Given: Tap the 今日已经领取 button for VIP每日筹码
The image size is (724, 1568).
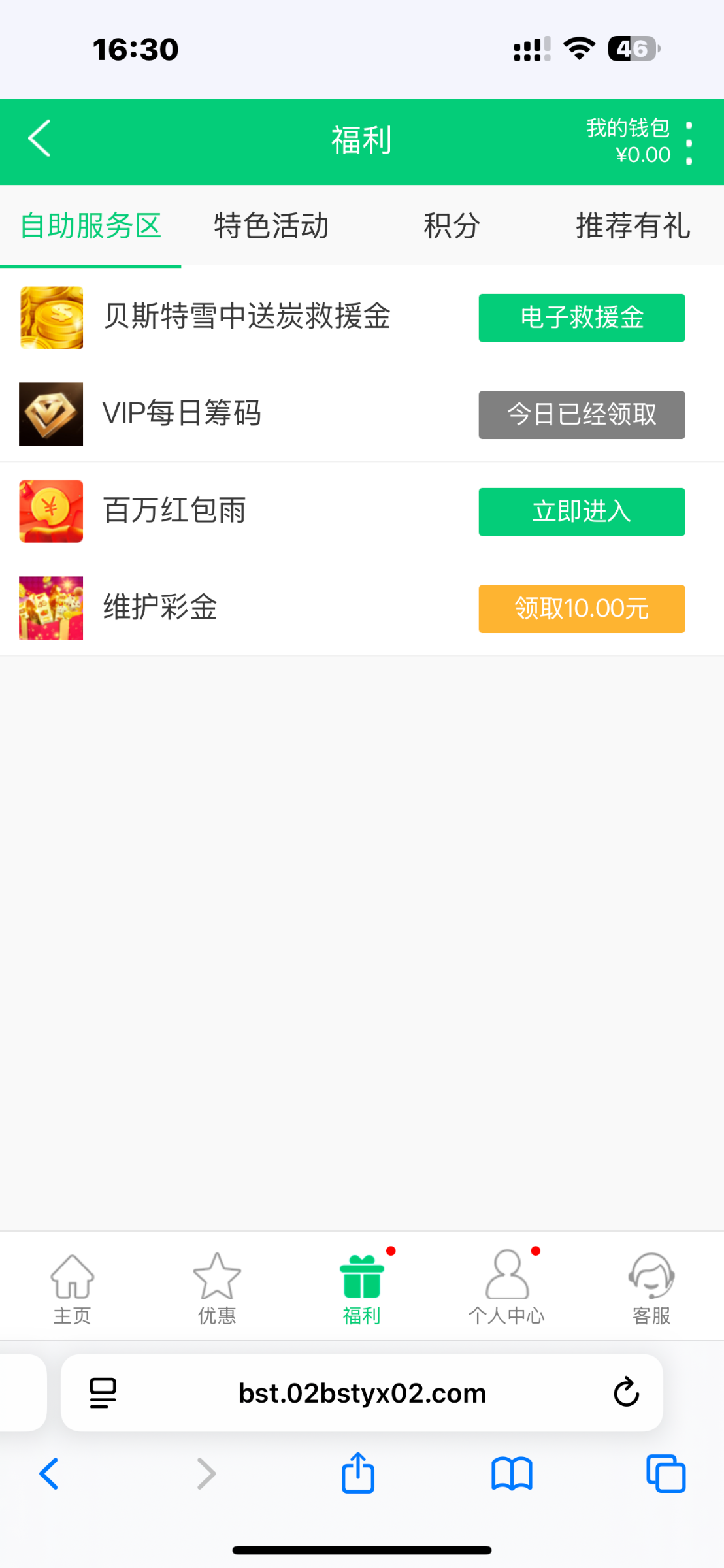Looking at the screenshot, I should pos(582,415).
